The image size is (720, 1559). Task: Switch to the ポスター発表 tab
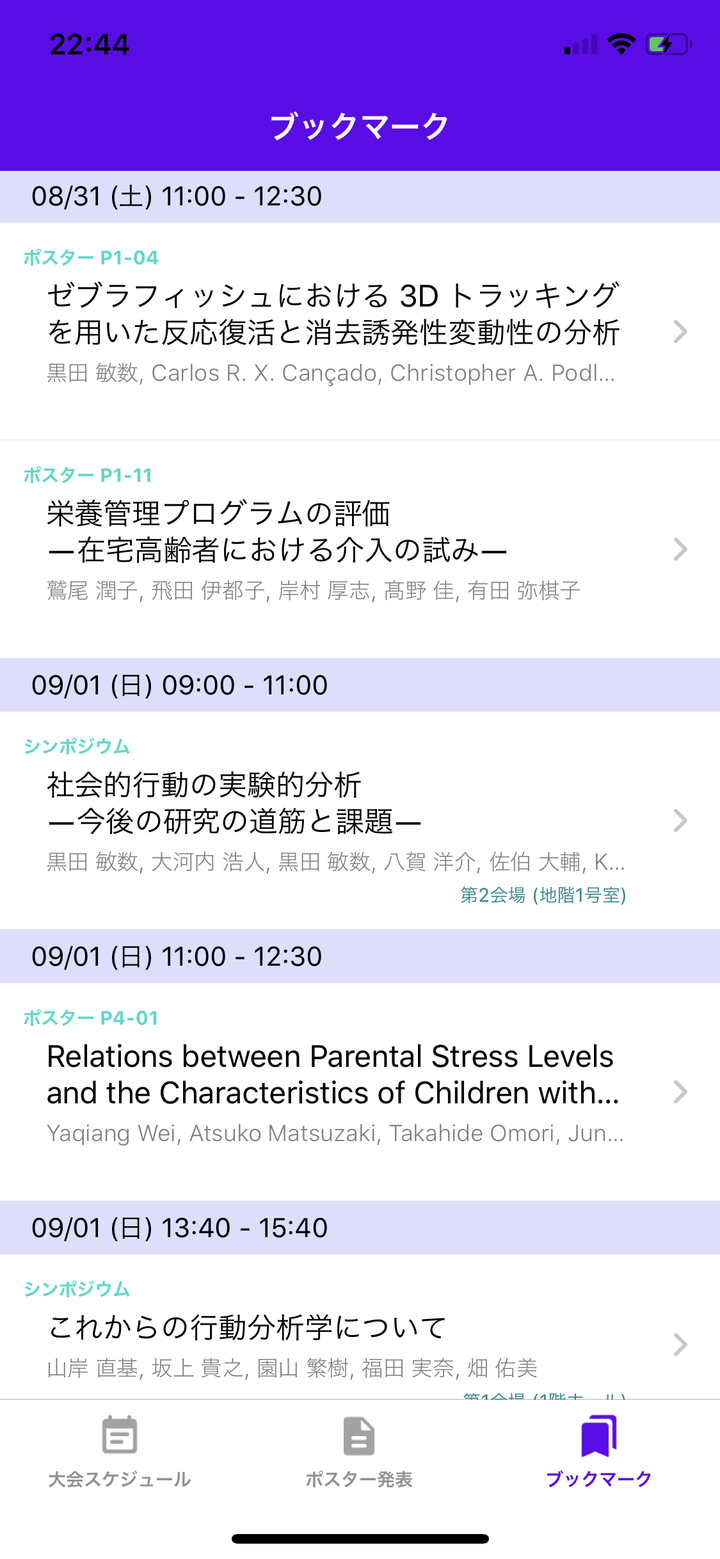click(359, 1452)
